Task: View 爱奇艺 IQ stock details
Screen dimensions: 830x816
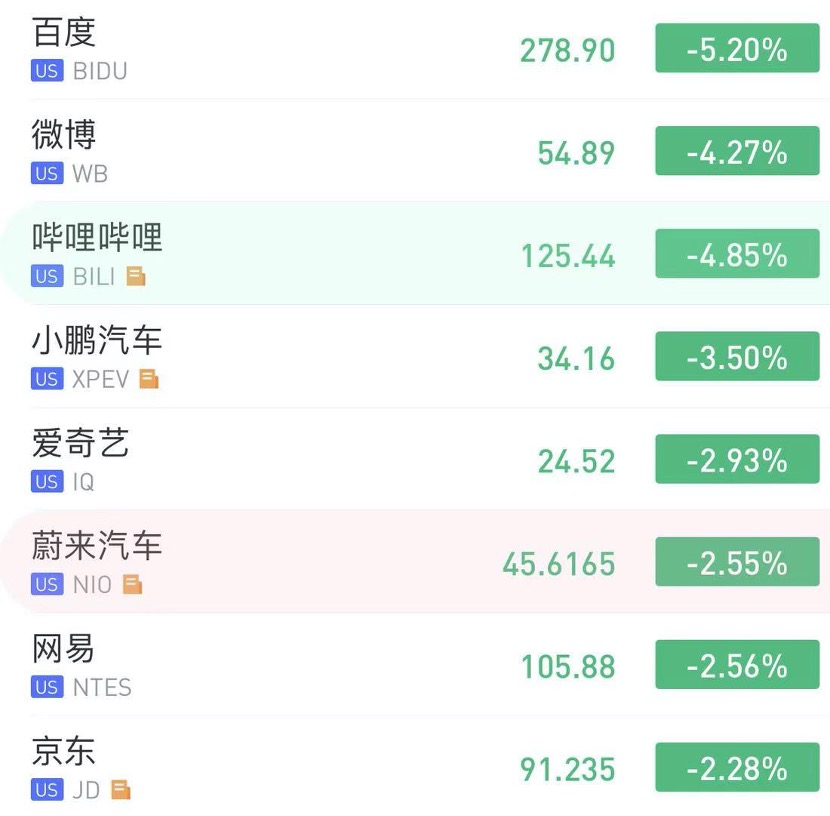Action: (x=300, y=460)
